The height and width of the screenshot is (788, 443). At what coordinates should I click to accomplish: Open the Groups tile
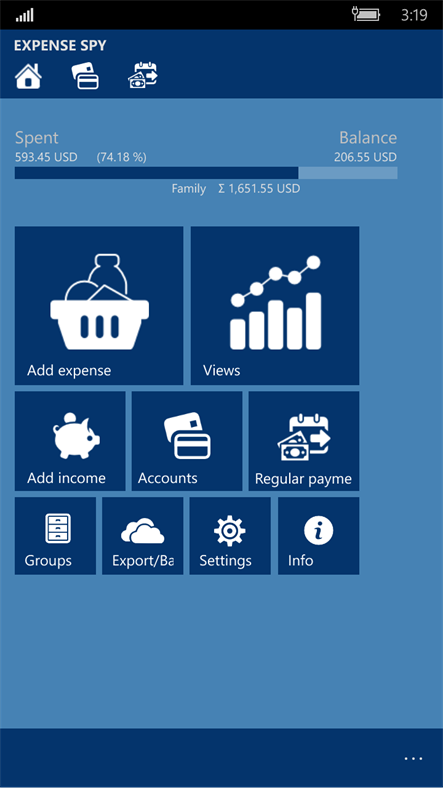tap(55, 536)
